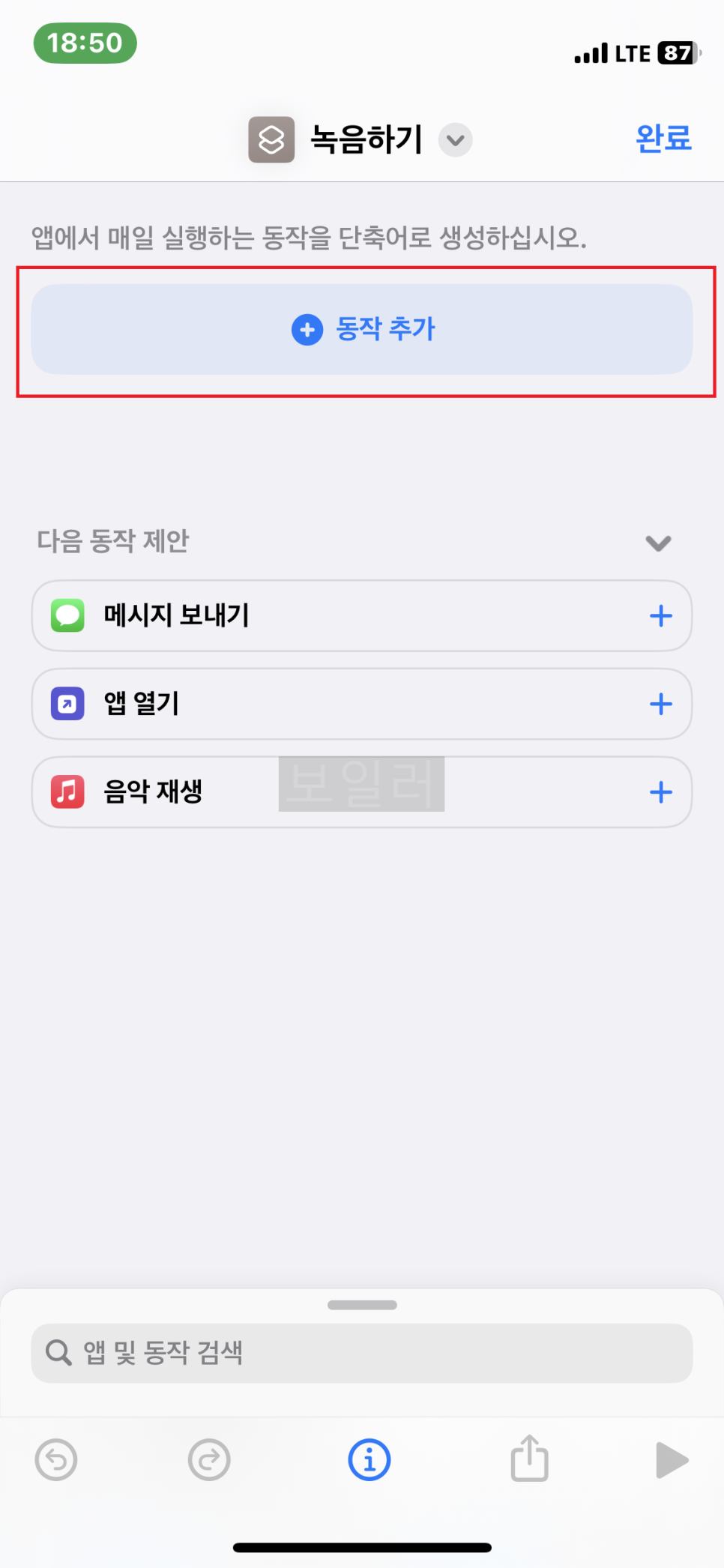Add the 메시지 보내기 action
The image size is (724, 1568).
(660, 616)
